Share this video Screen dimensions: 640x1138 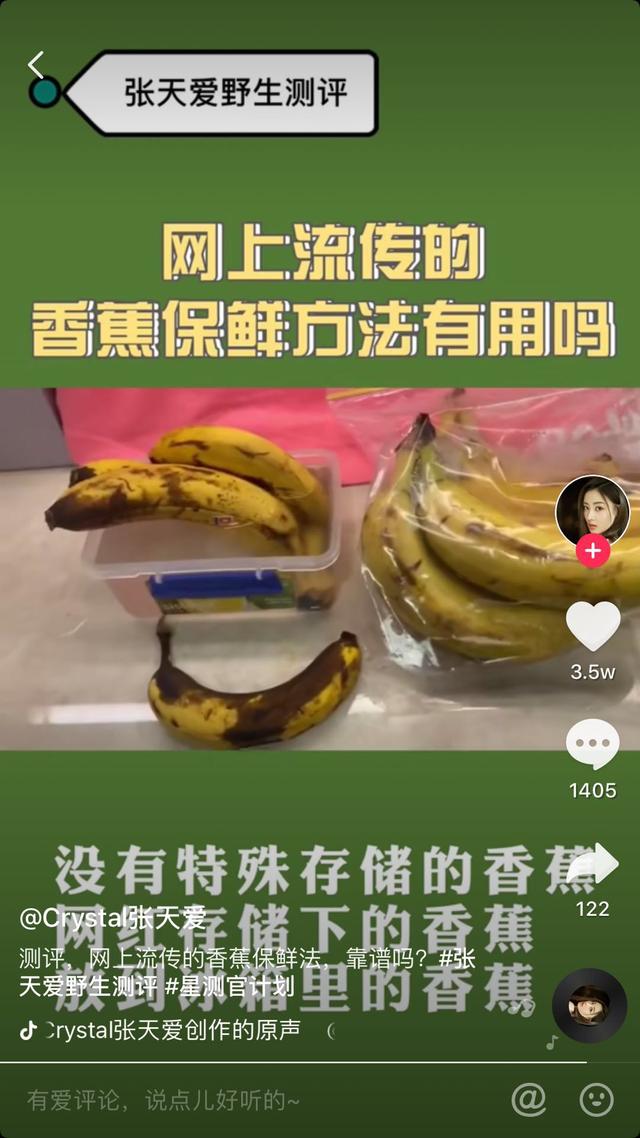pos(593,866)
